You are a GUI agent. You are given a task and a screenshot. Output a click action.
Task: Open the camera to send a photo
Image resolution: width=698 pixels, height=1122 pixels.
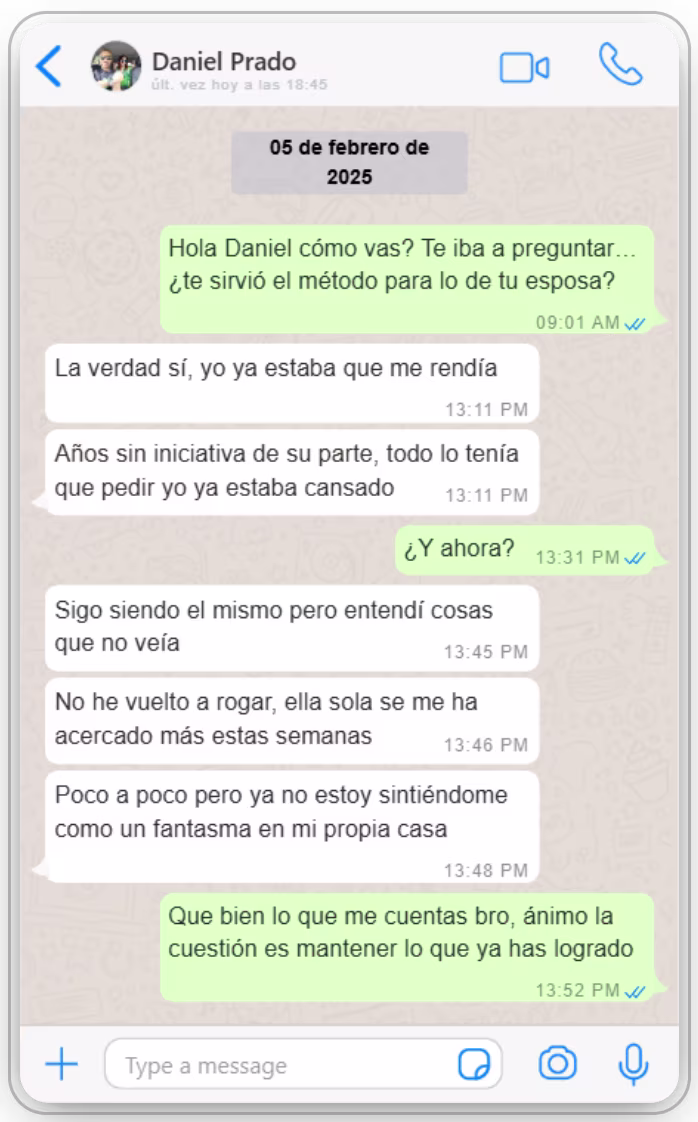coord(557,1063)
